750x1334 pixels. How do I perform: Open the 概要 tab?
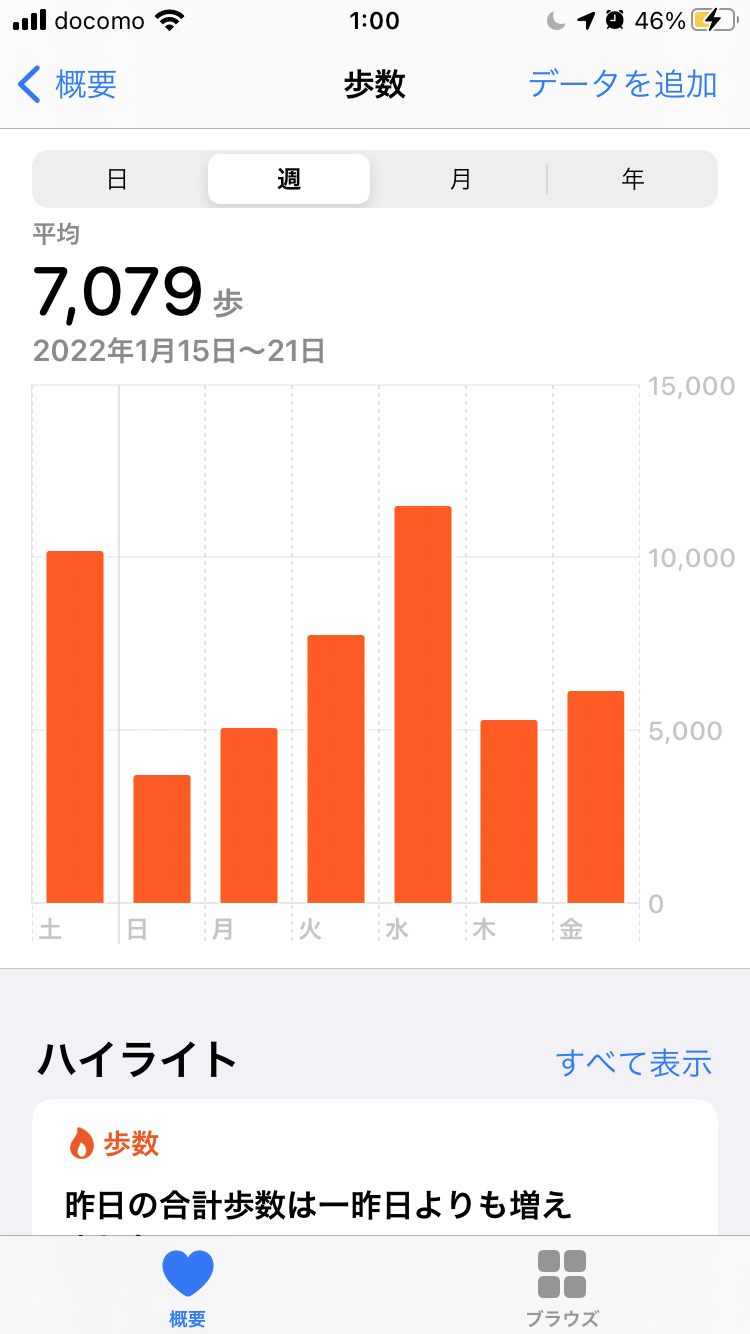187,1288
